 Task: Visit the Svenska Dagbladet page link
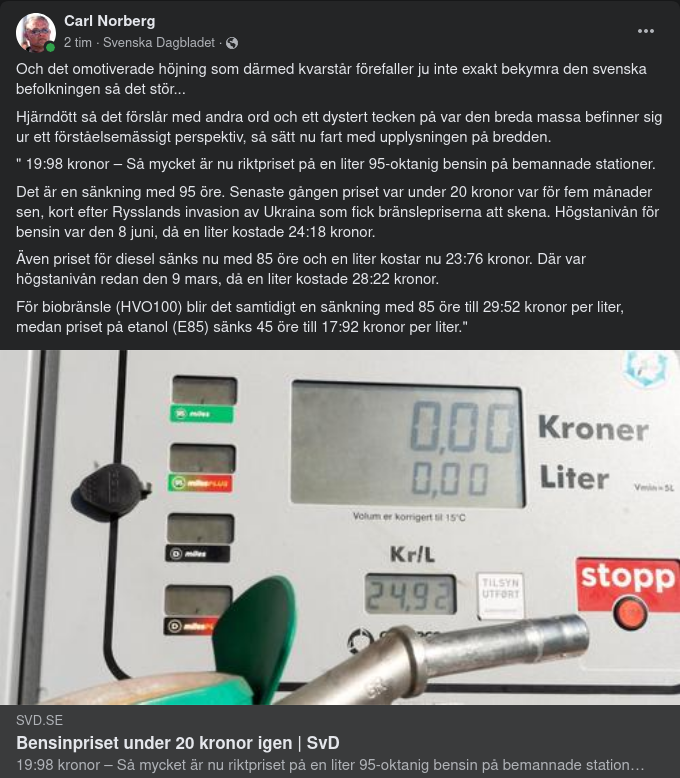tap(159, 43)
